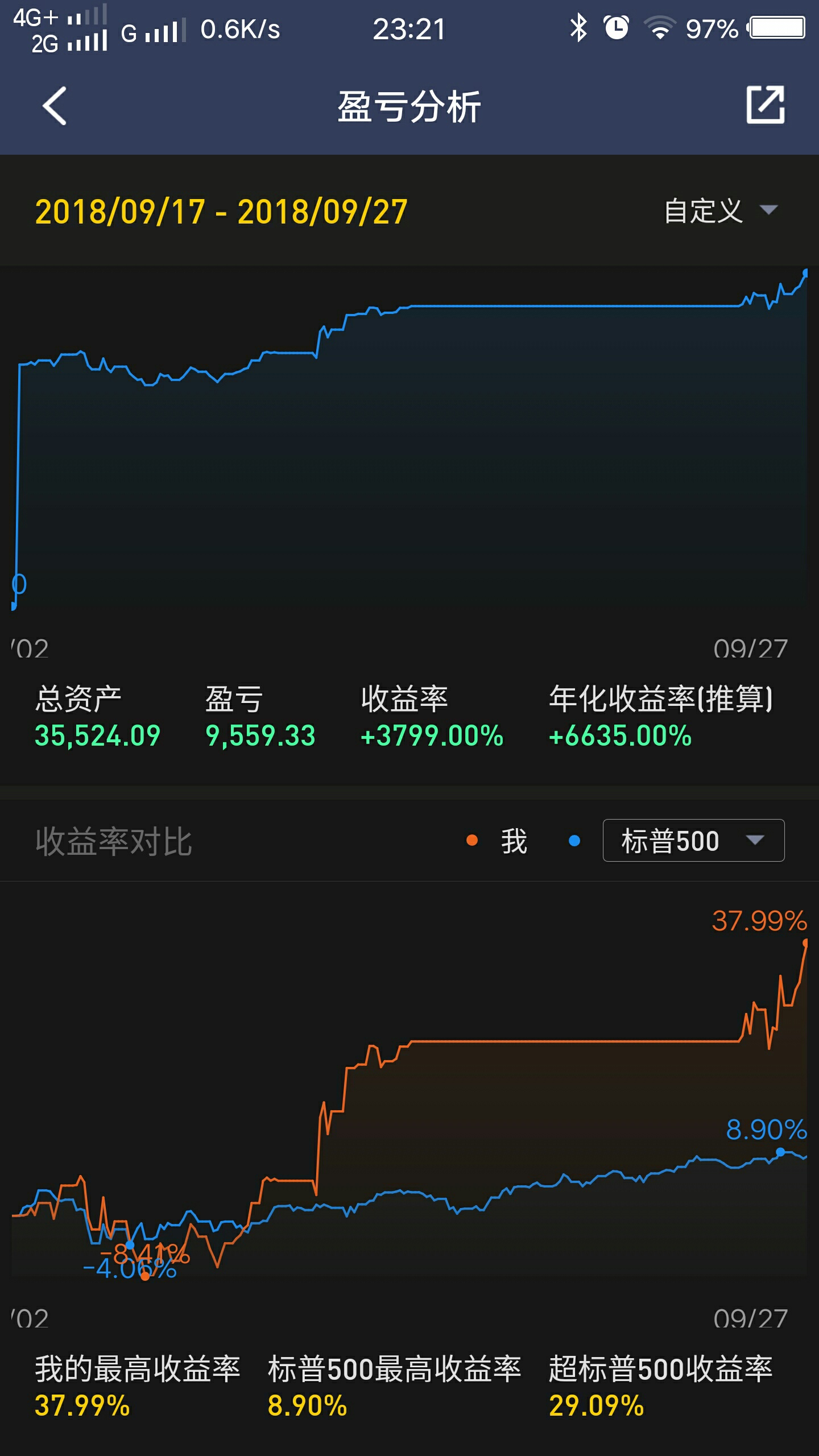Screen dimensions: 819x1456
Task: Share the profit and loss analysis
Action: (x=766, y=105)
